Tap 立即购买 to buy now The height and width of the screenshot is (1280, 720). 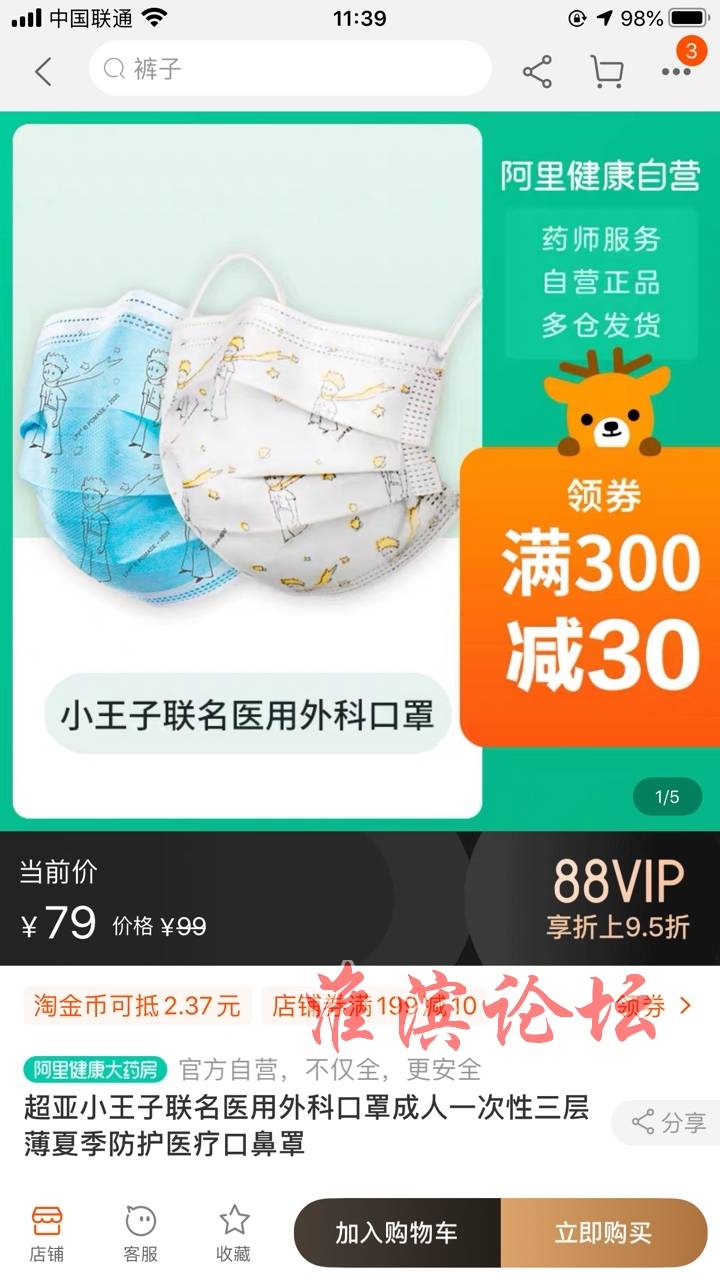pos(603,1233)
